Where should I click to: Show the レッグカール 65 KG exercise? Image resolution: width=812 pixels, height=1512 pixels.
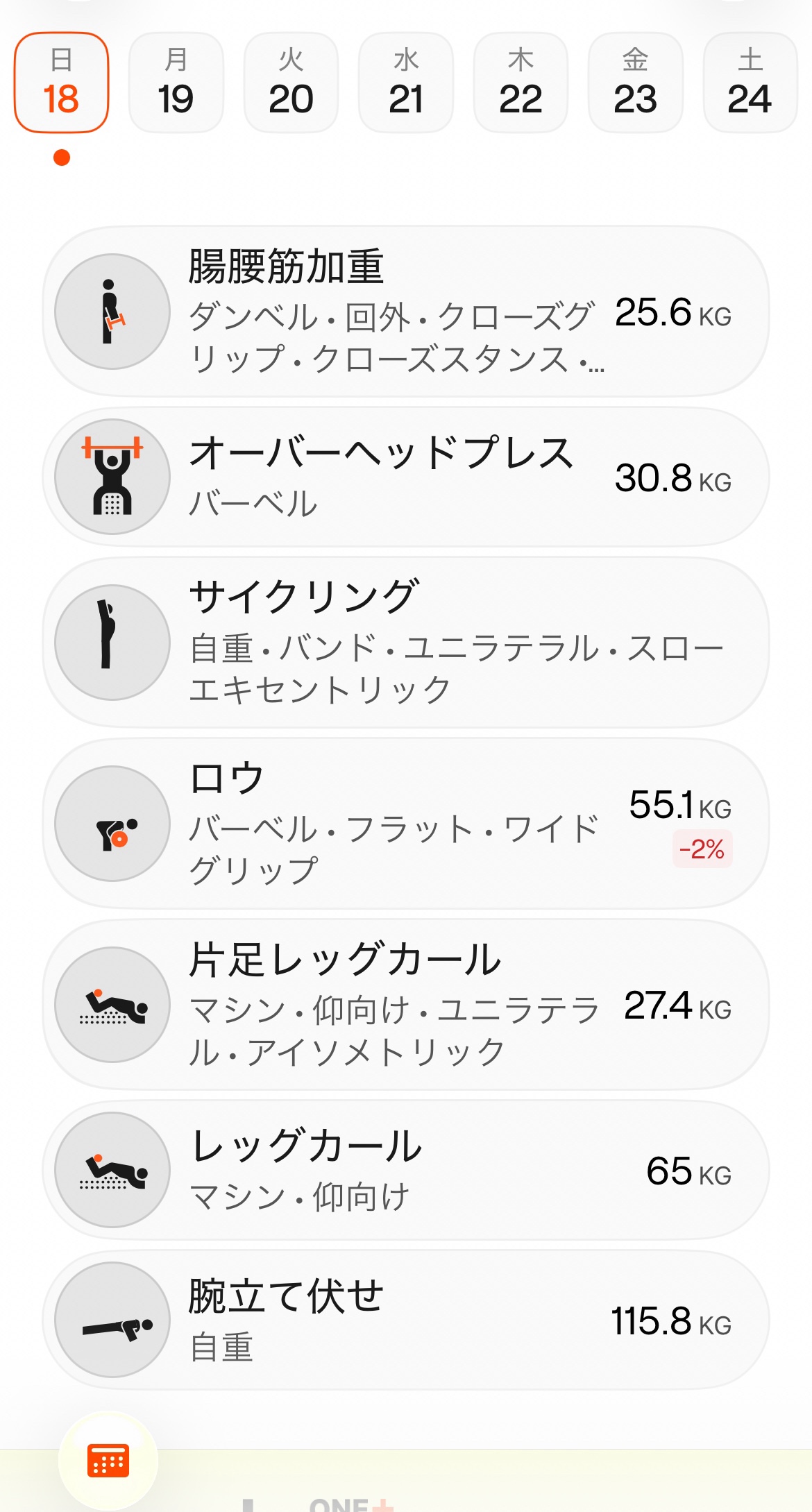pos(406,1170)
